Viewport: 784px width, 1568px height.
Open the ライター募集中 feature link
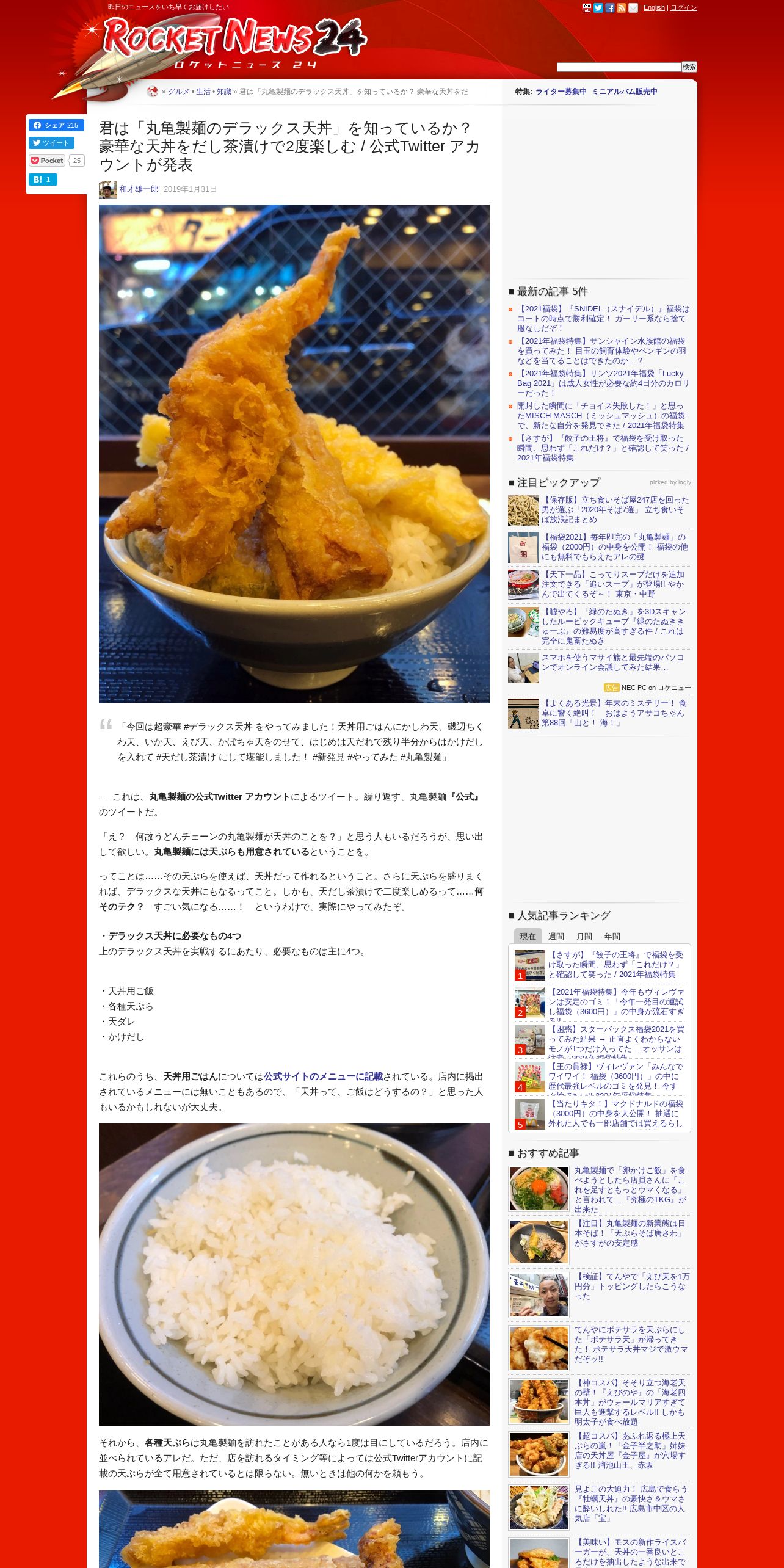561,92
